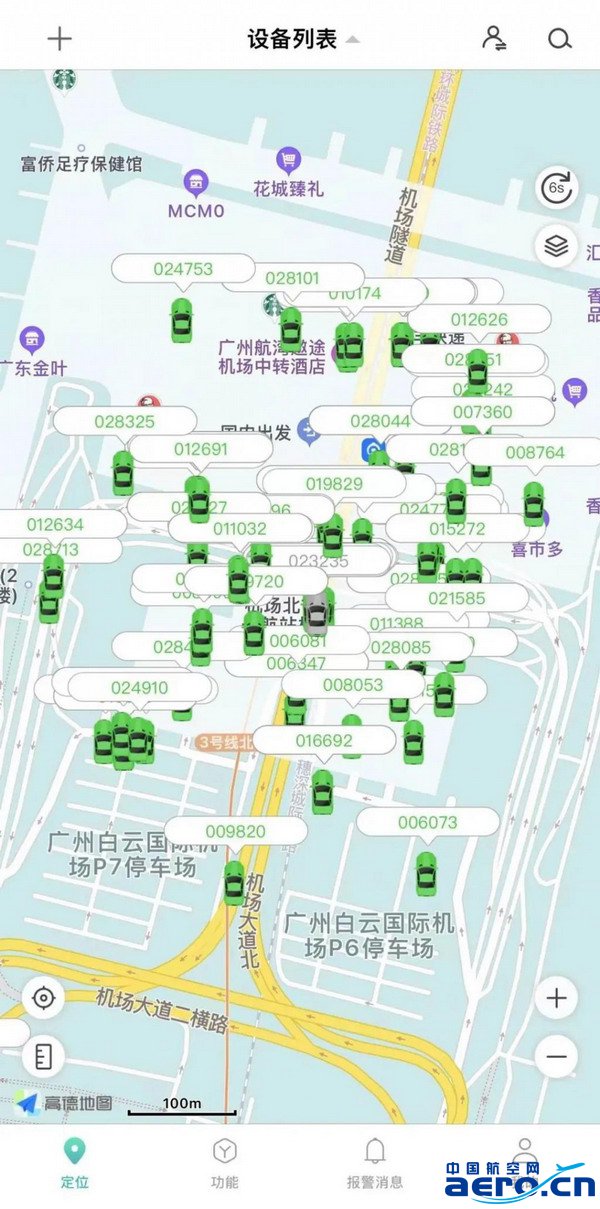Zoom out the map with minus
This screenshot has width=600, height=1209.
pyautogui.click(x=556, y=1055)
